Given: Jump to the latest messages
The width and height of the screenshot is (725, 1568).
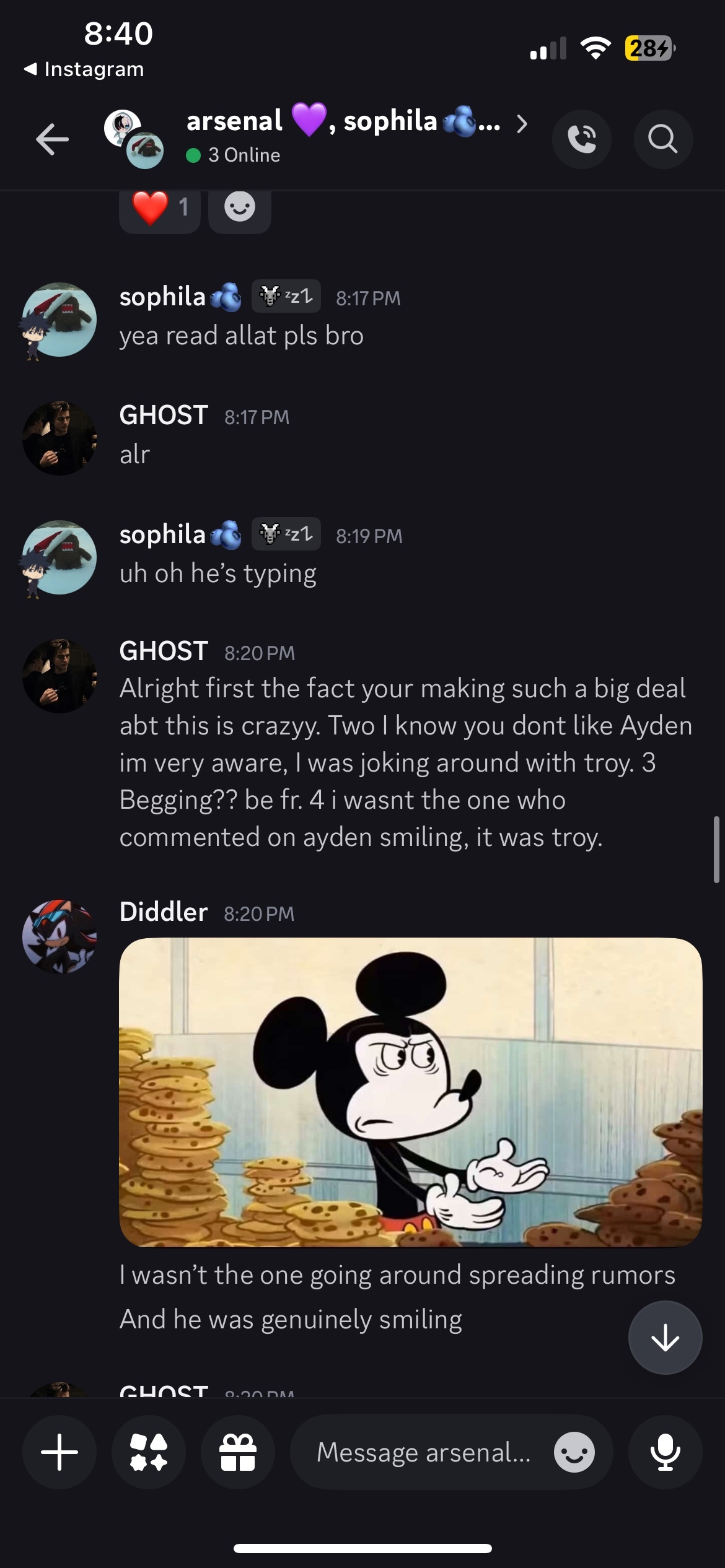Looking at the screenshot, I should point(665,1338).
